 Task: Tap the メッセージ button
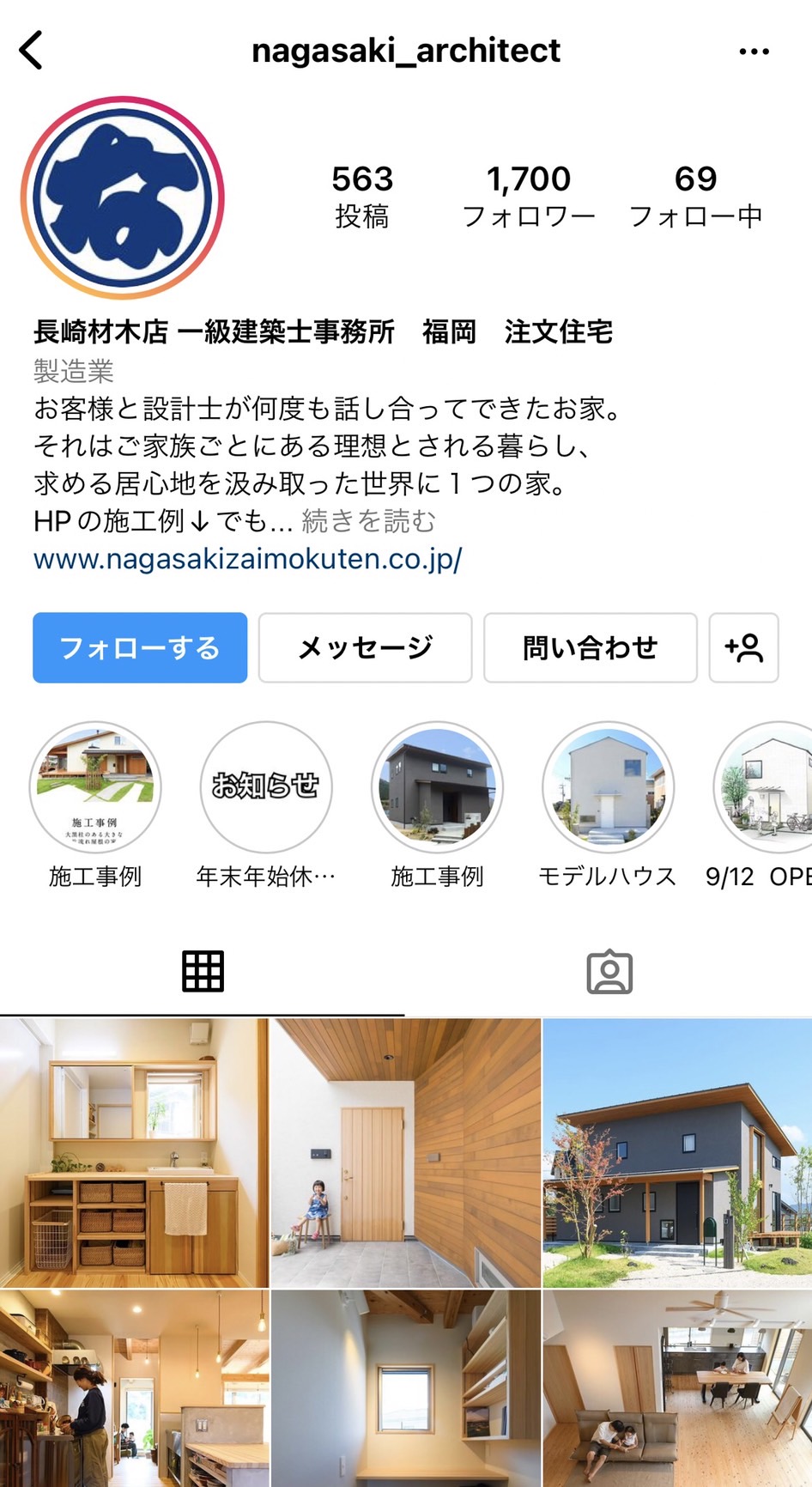click(366, 647)
